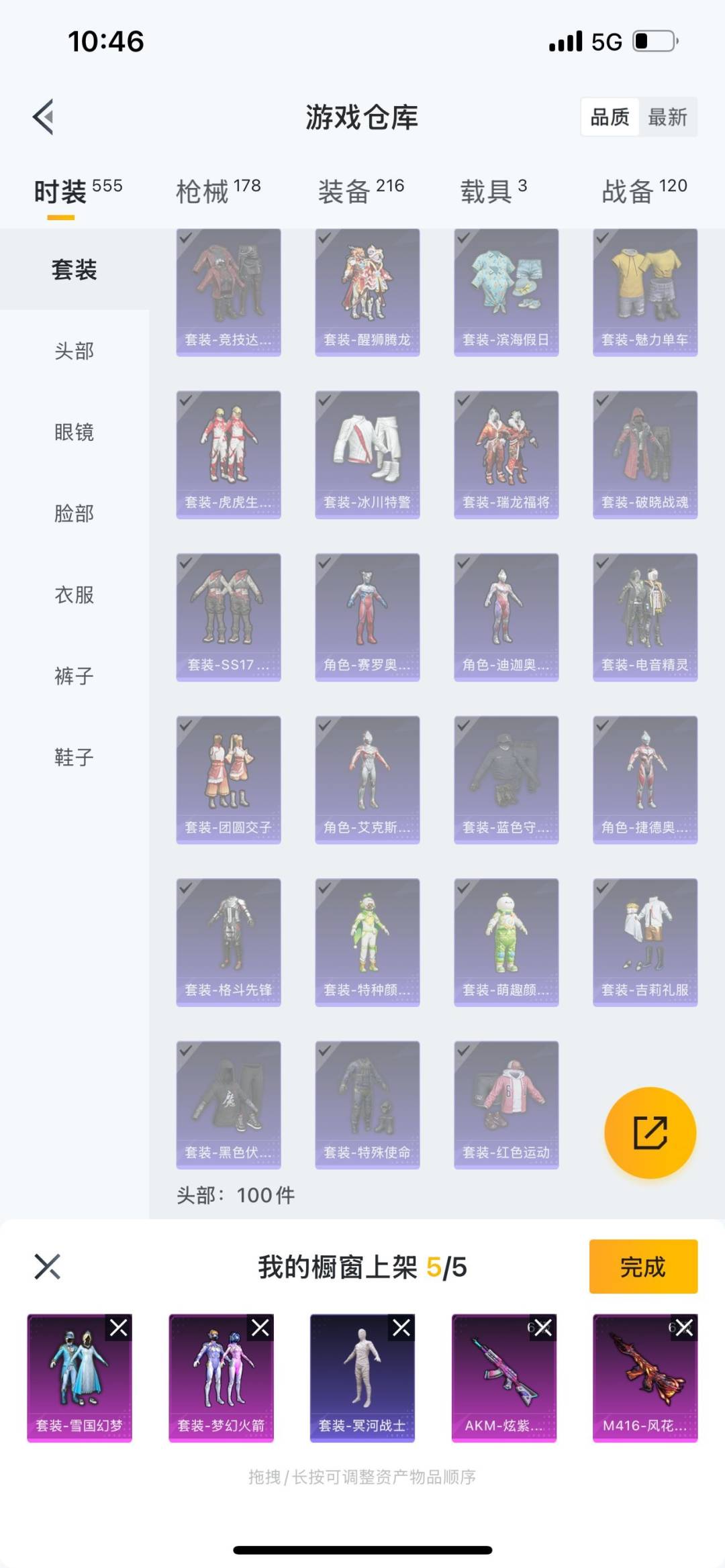Select the 套装-红色运动 item
Screen dimensions: 725x1568
click(506, 1105)
